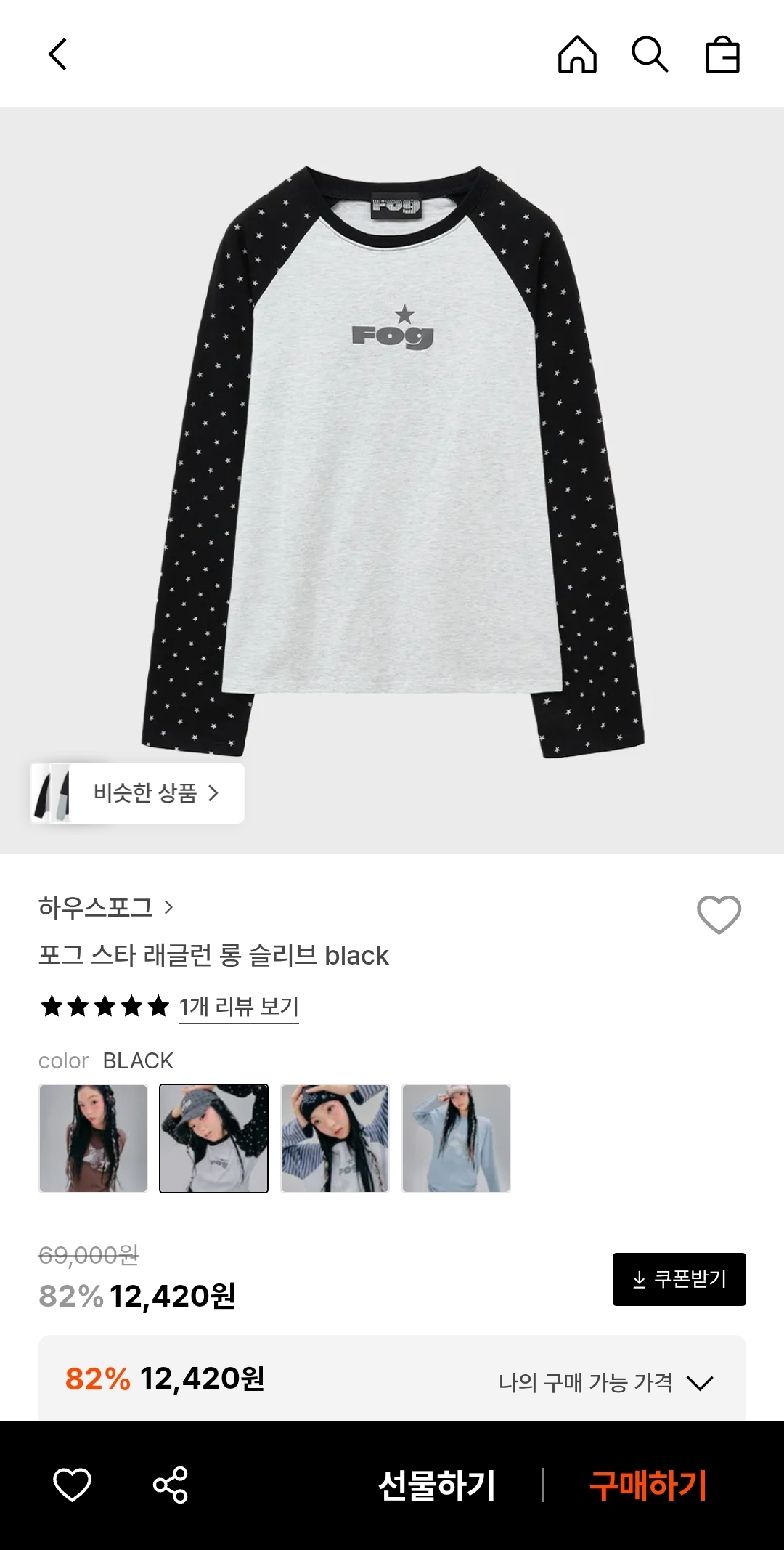This screenshot has width=784, height=1550.
Task: Expand 나의 구매 가능 가격 details
Action: click(x=606, y=1382)
